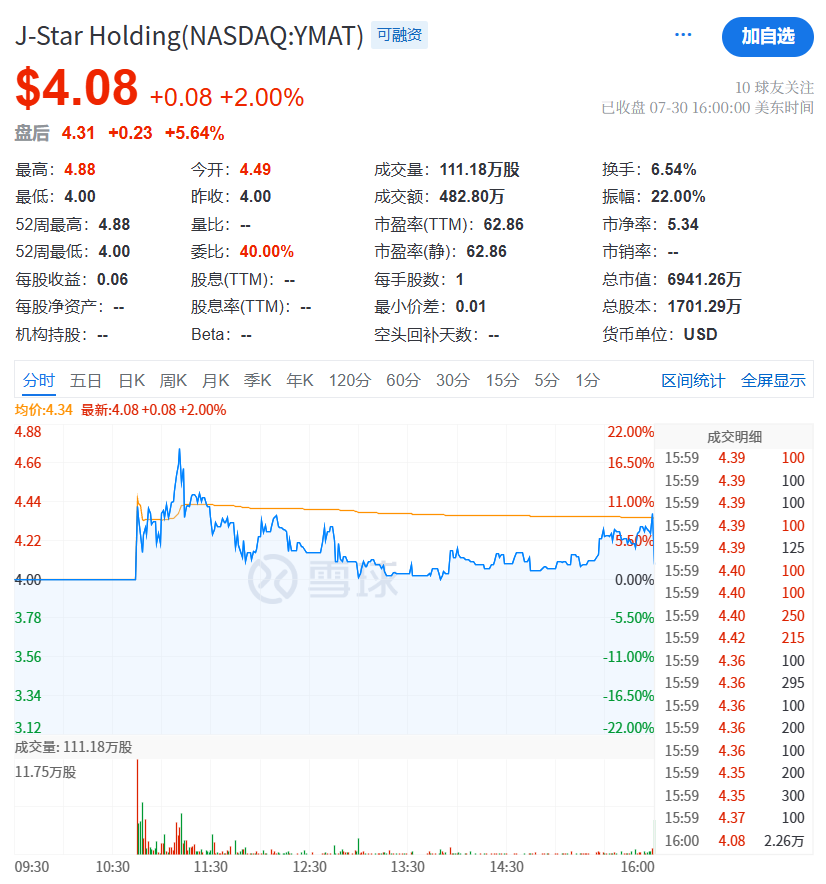826x884 pixels.
Task: Select the 120分 chart interval
Action: (x=349, y=380)
